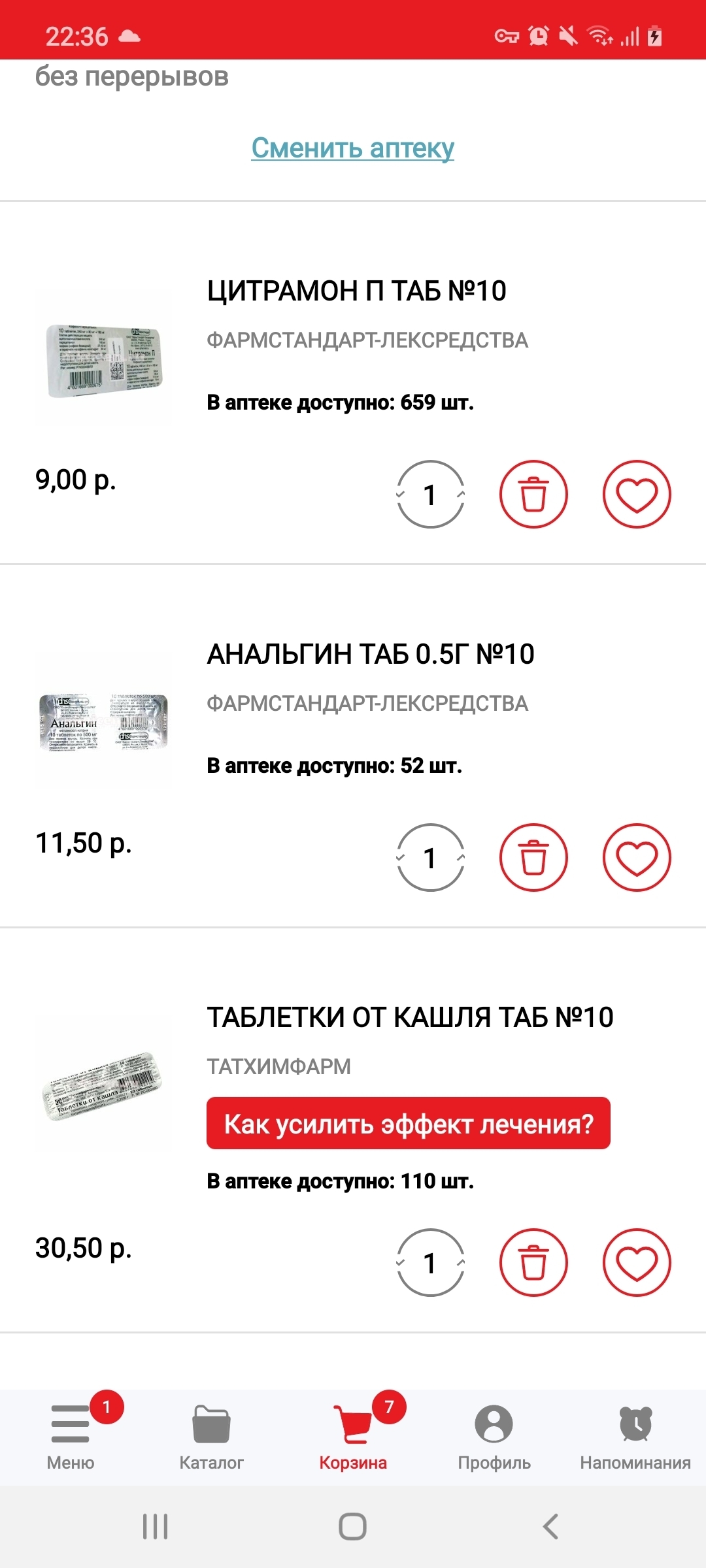Screen dimensions: 706x1568
Task: Tap the Сменить аптеку link
Action: coord(352,148)
